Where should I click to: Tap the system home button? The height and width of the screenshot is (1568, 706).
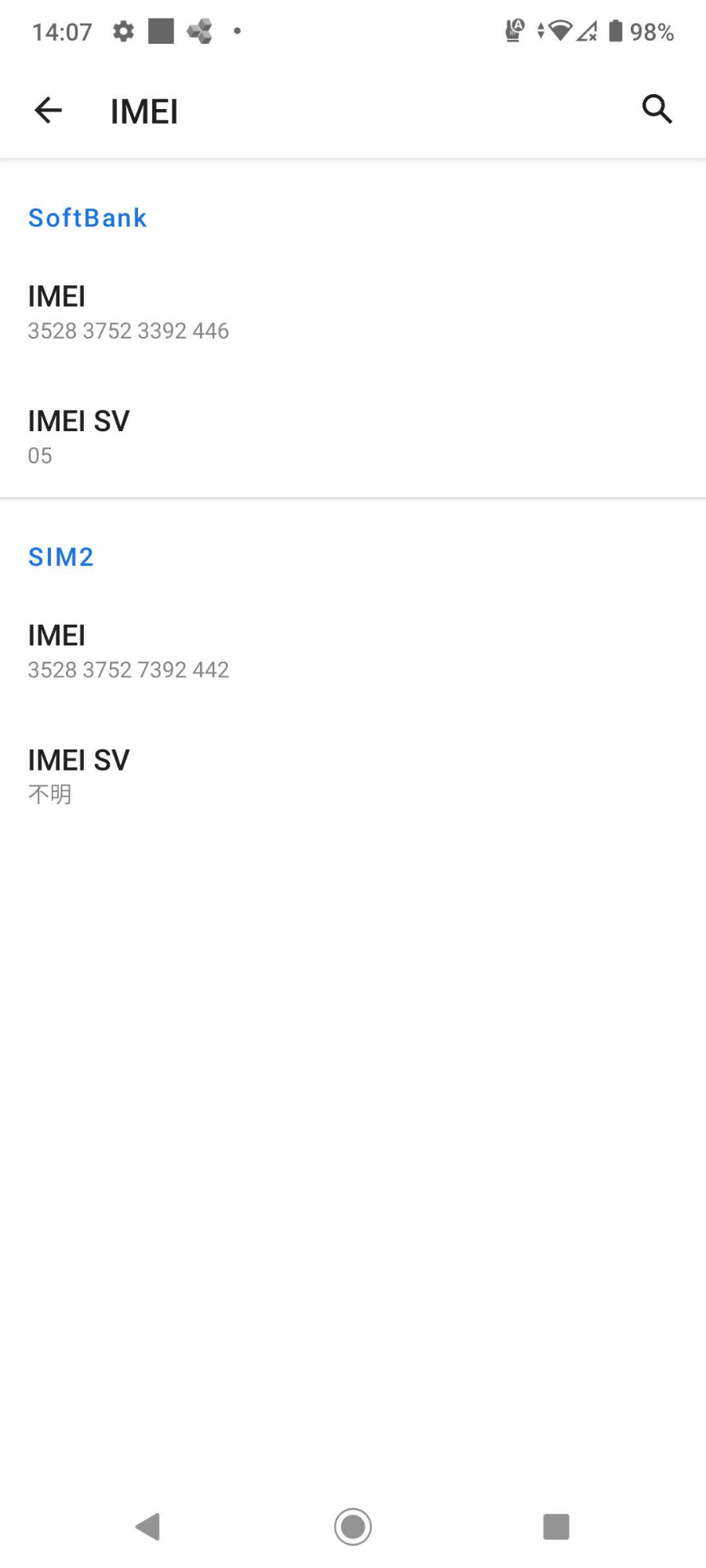tap(353, 1526)
